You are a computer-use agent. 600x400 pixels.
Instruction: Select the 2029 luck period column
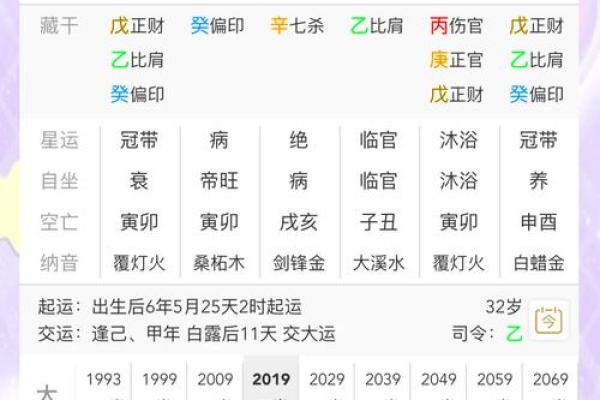pyautogui.click(x=327, y=381)
